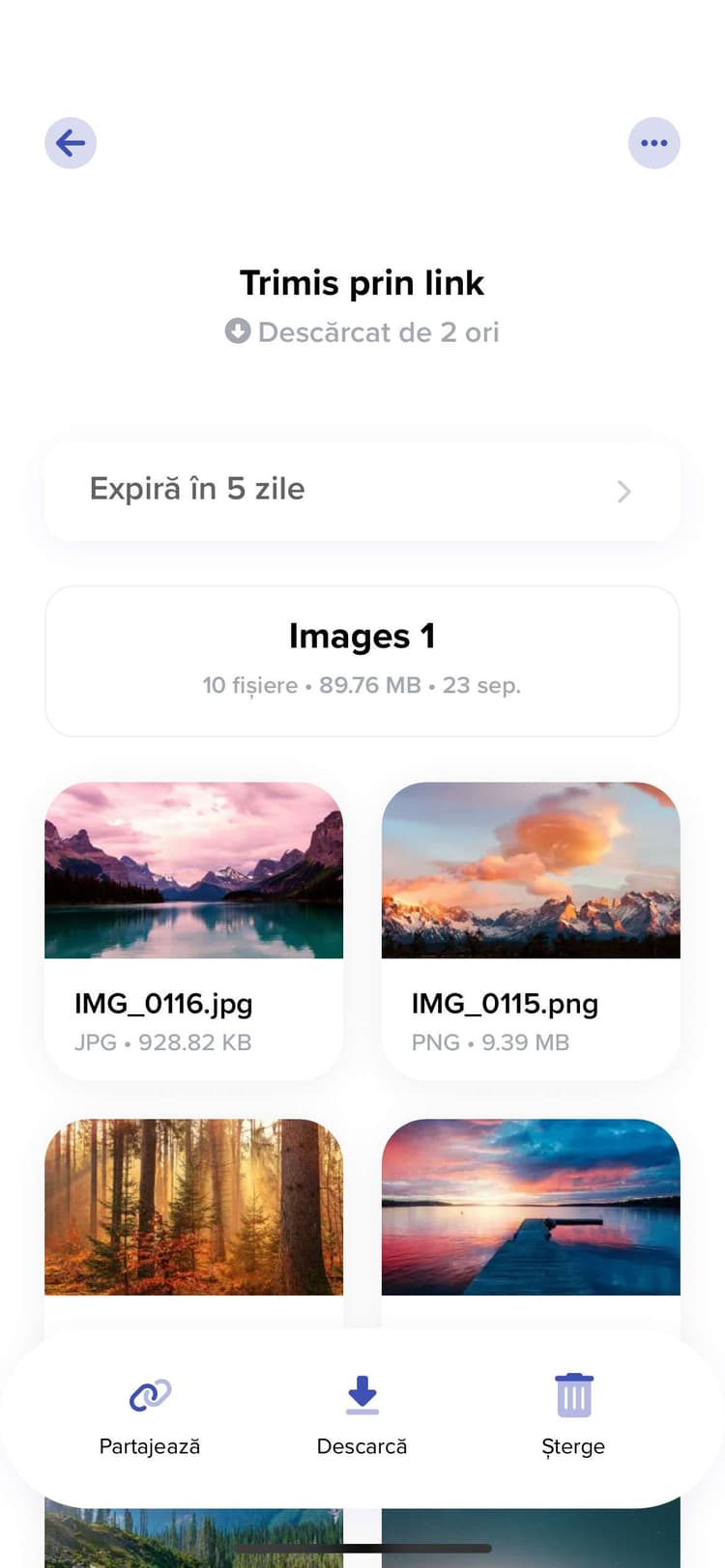
Task: Open the IMG_0115.png image preview
Action: click(x=531, y=870)
